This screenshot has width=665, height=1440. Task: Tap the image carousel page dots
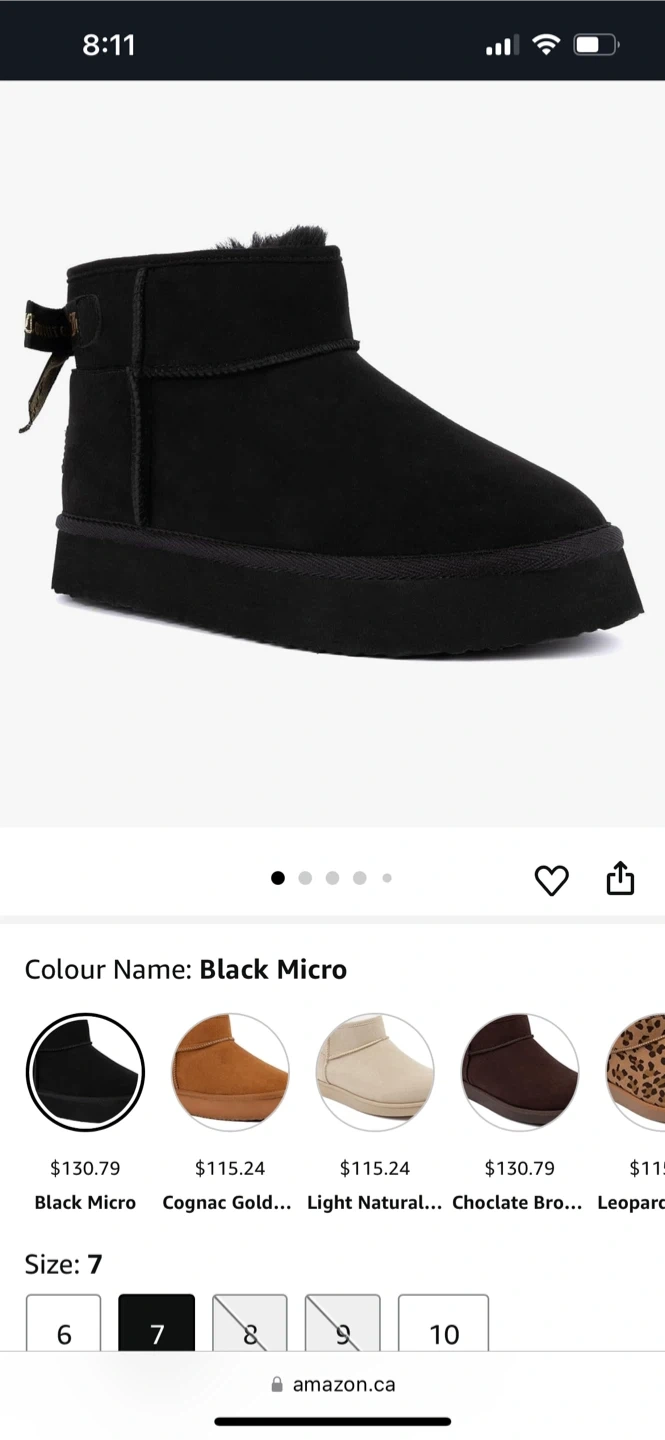[332, 878]
